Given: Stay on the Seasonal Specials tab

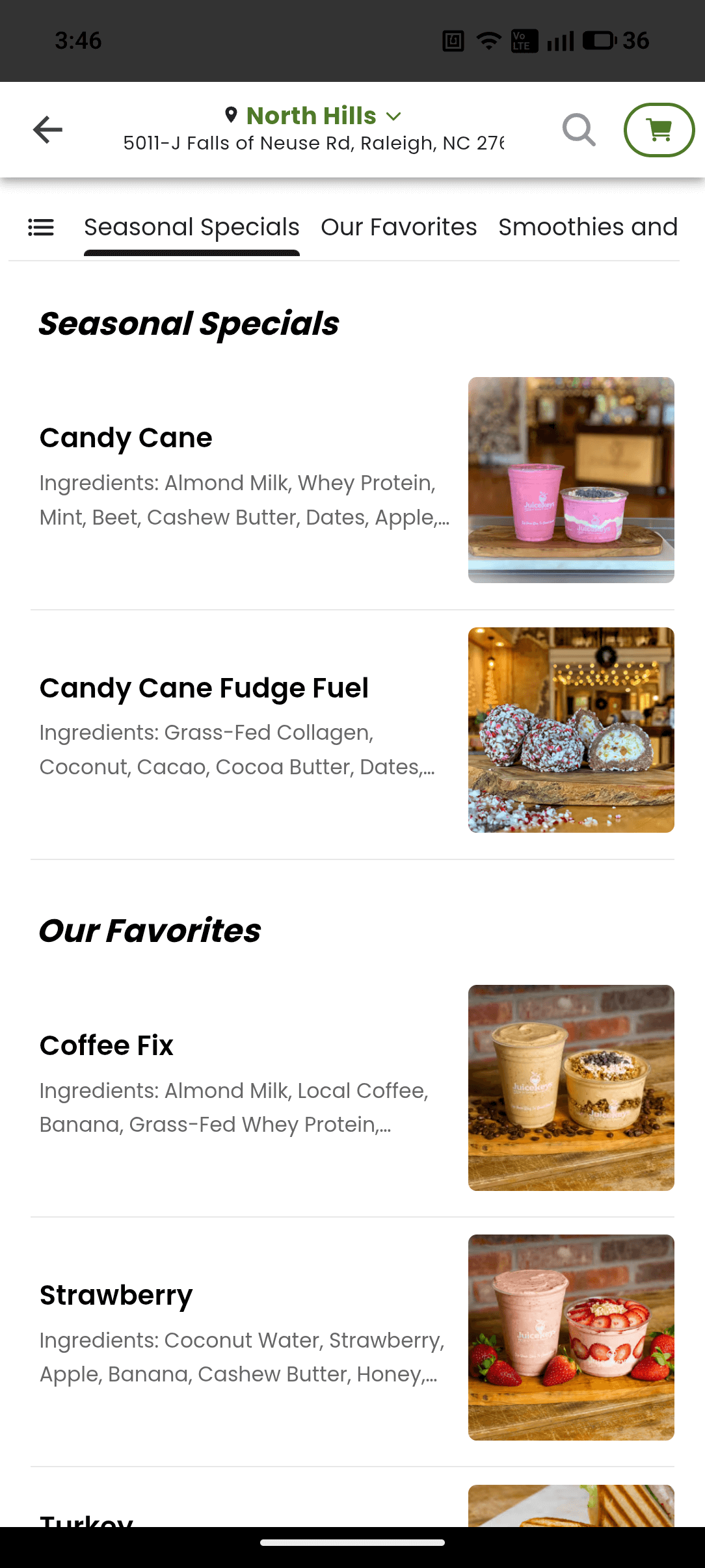Looking at the screenshot, I should pyautogui.click(x=191, y=227).
